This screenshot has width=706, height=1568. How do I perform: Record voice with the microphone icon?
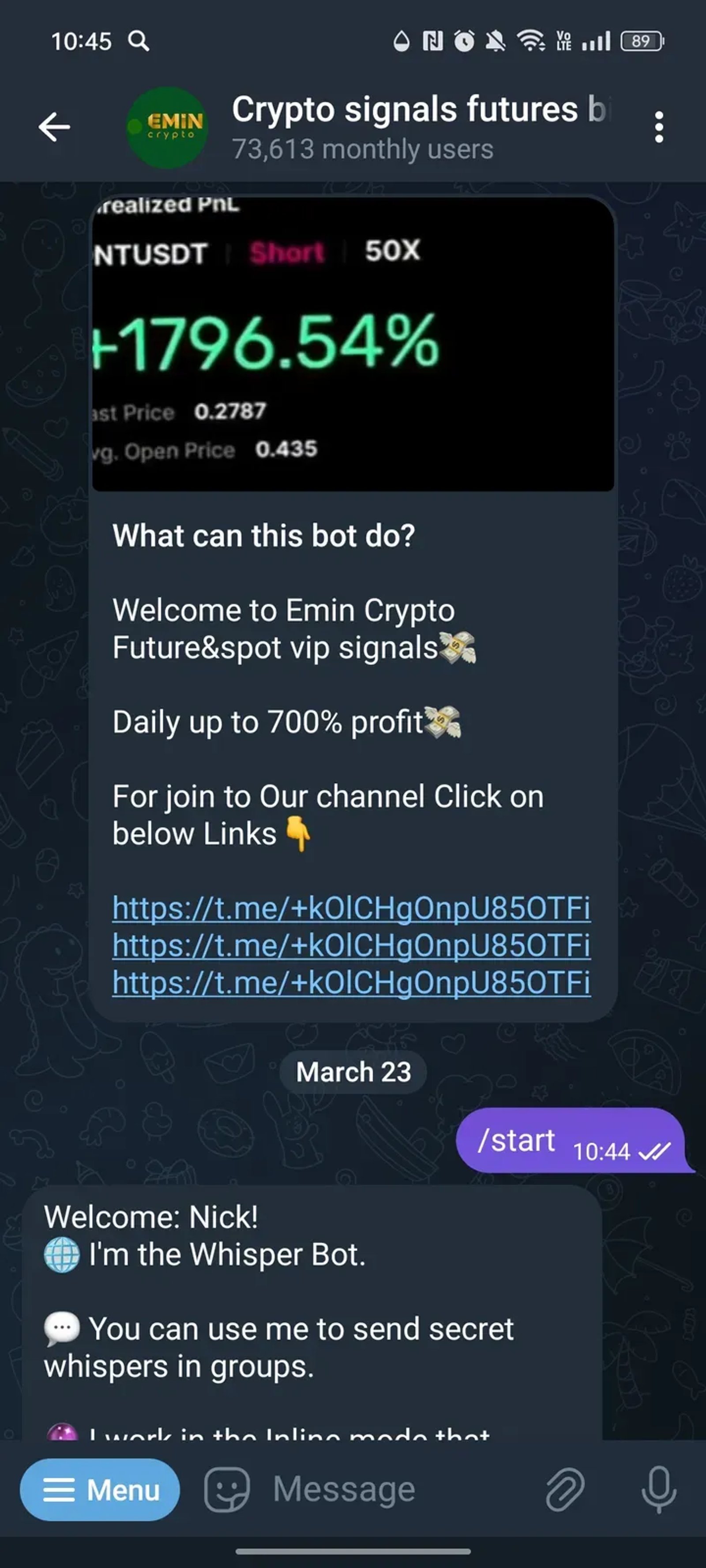click(x=658, y=1490)
